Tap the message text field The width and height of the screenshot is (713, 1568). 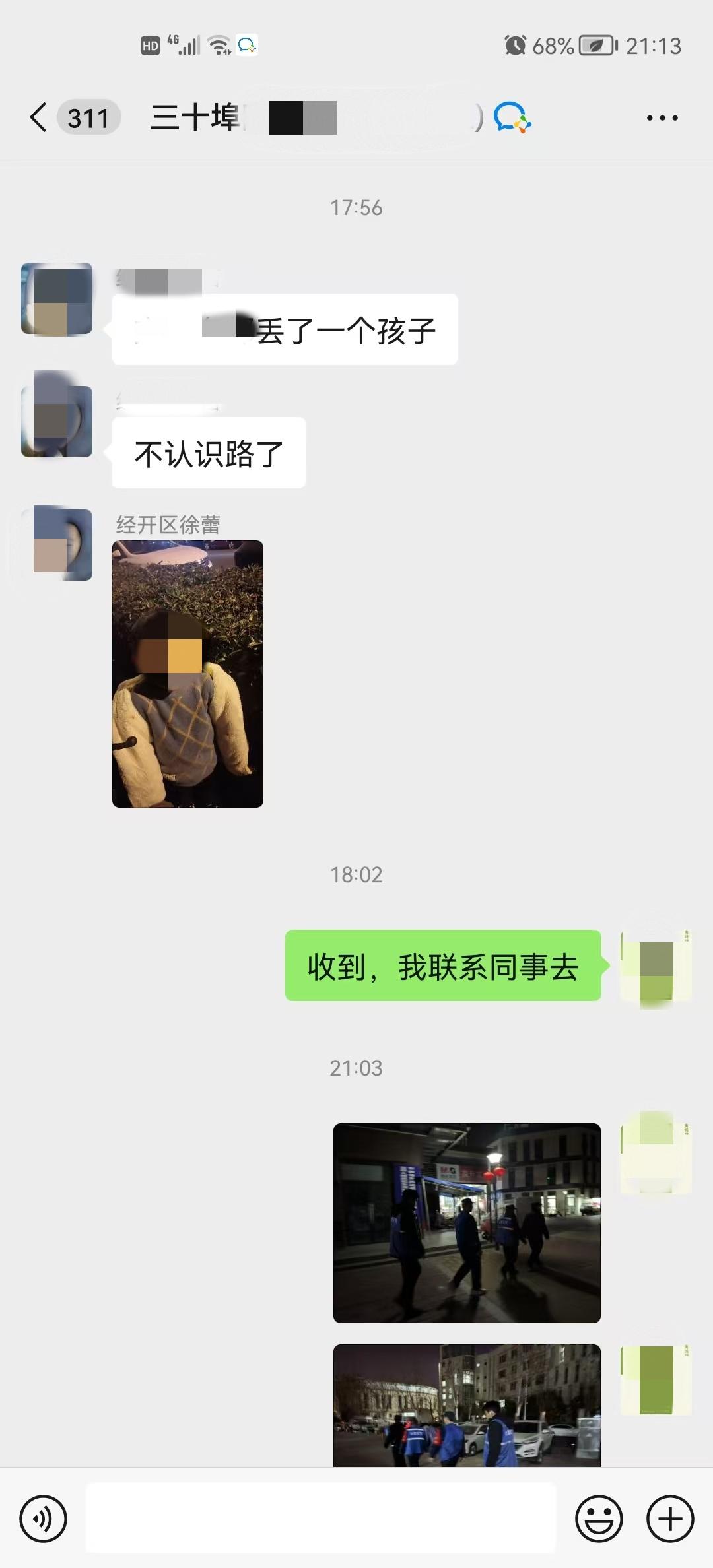pyautogui.click(x=321, y=1519)
